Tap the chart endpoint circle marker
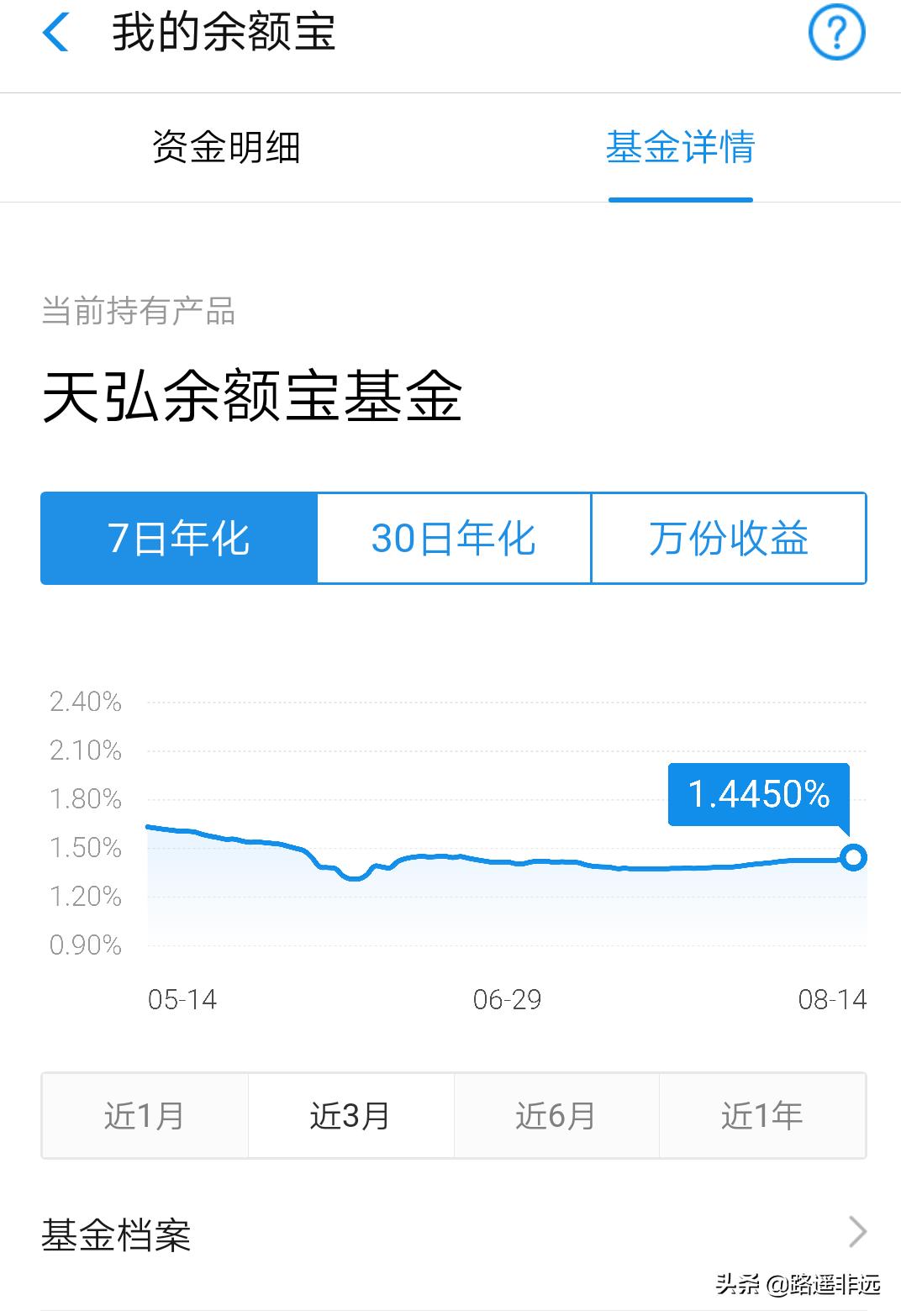Viewport: 901px width, 1316px height. [854, 856]
